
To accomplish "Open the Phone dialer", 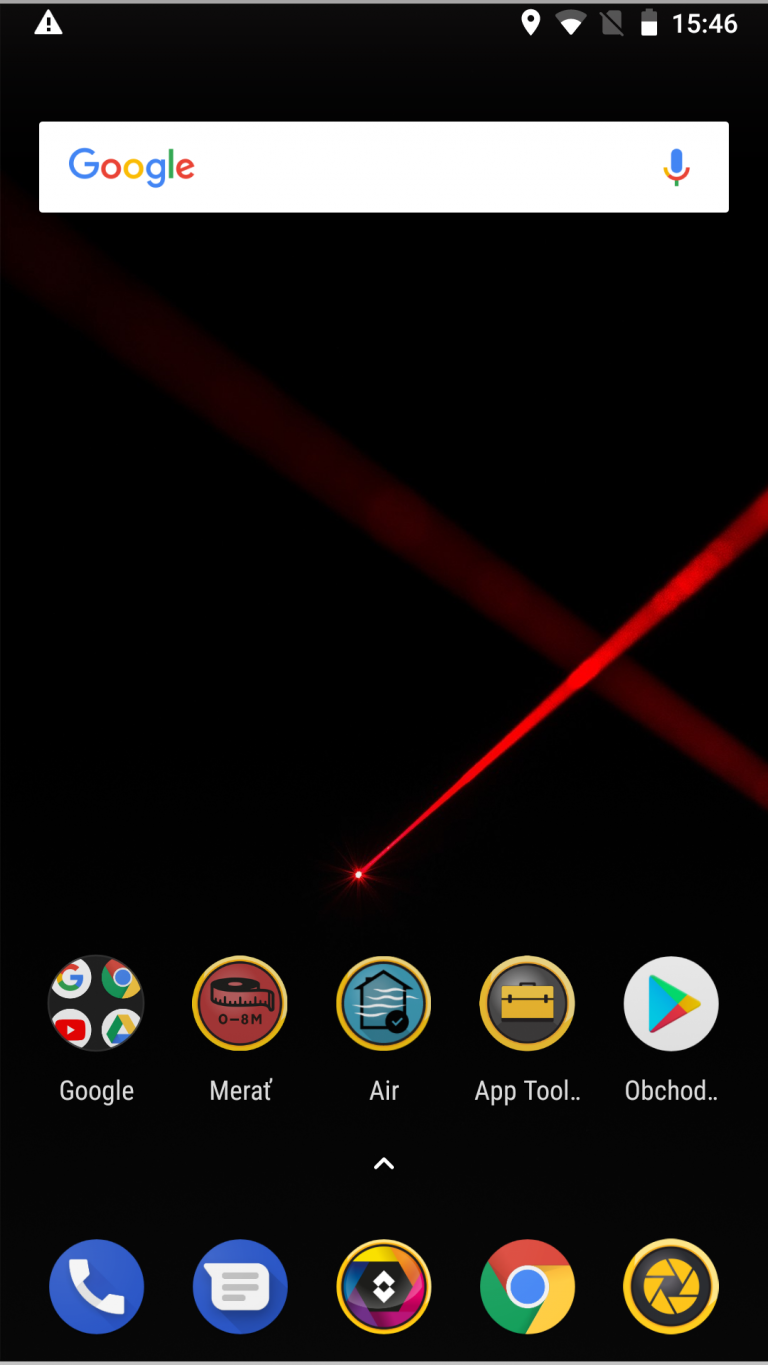I will (96, 1287).
